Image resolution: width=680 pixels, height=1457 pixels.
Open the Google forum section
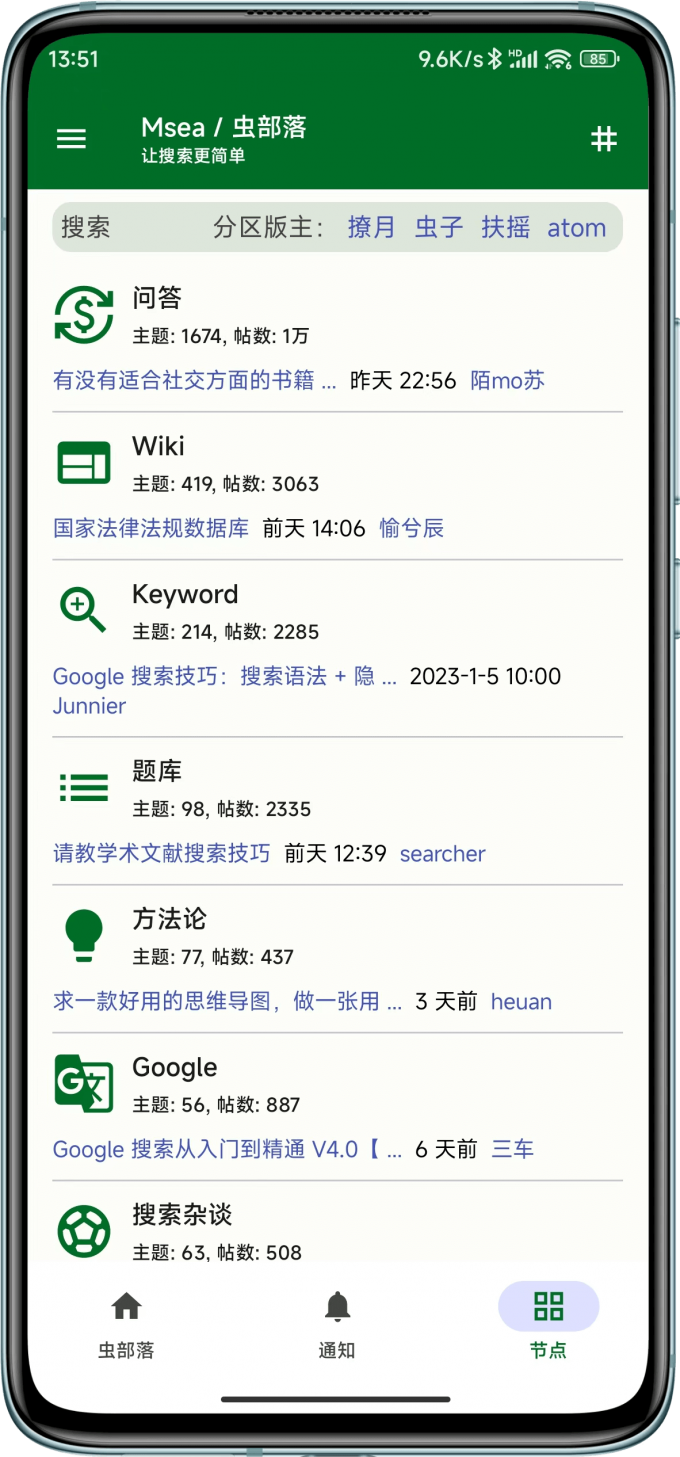[x=174, y=1067]
